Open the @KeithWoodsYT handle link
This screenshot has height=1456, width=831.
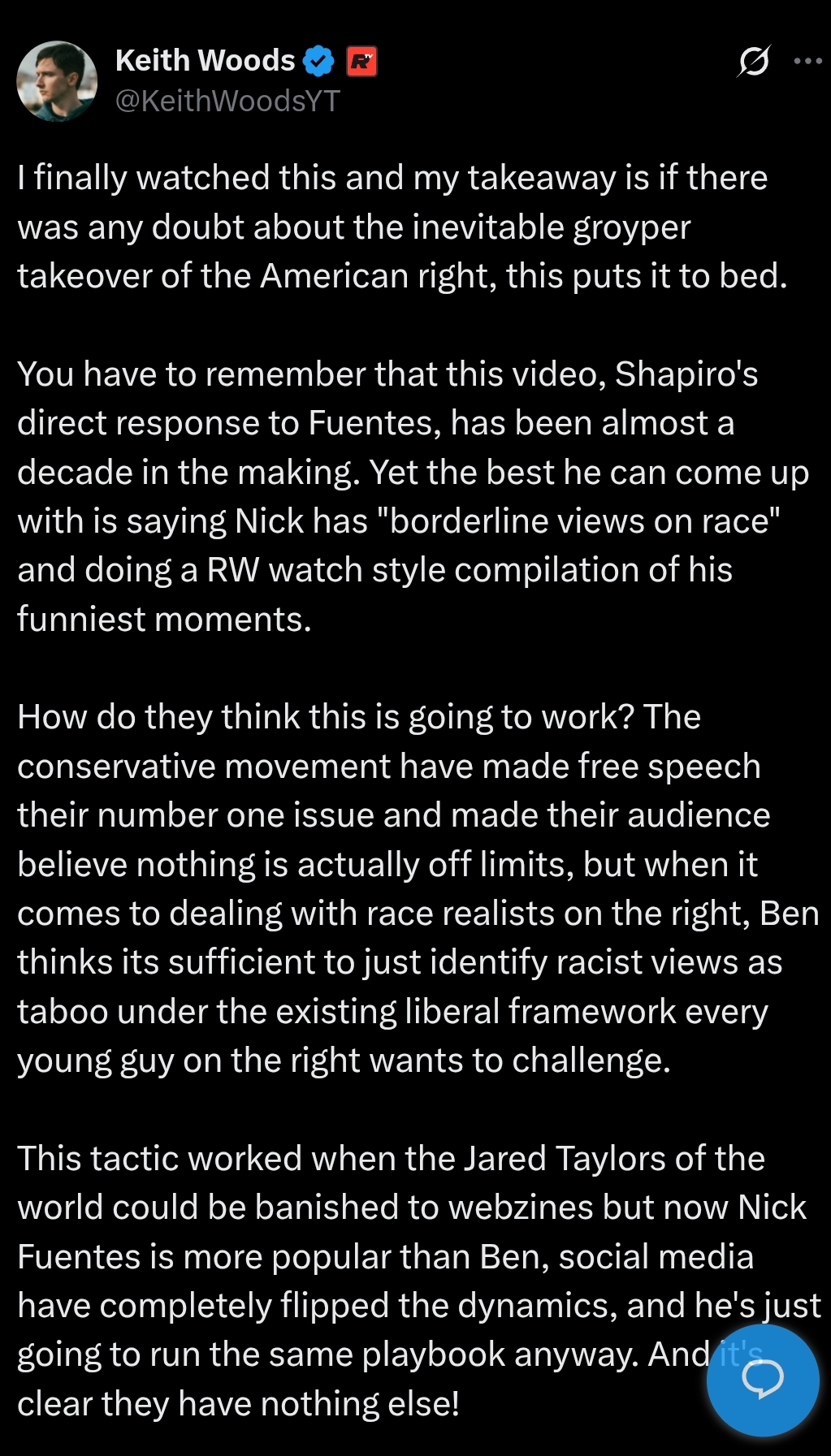click(227, 101)
